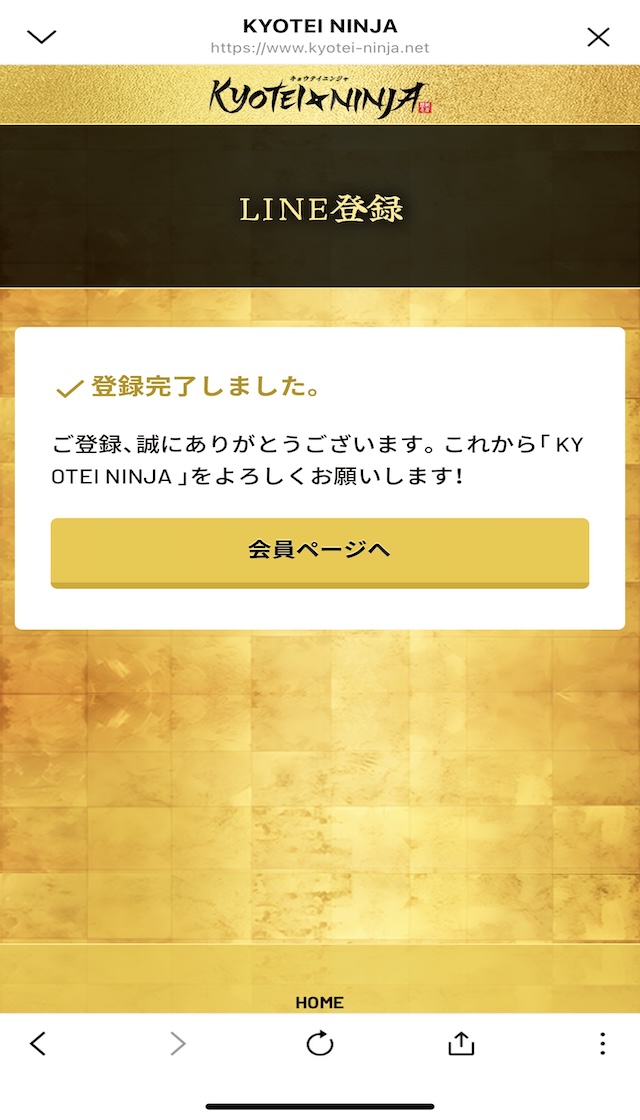Minimize the browser with the down chevron
This screenshot has width=640, height=1120.
click(x=42, y=37)
